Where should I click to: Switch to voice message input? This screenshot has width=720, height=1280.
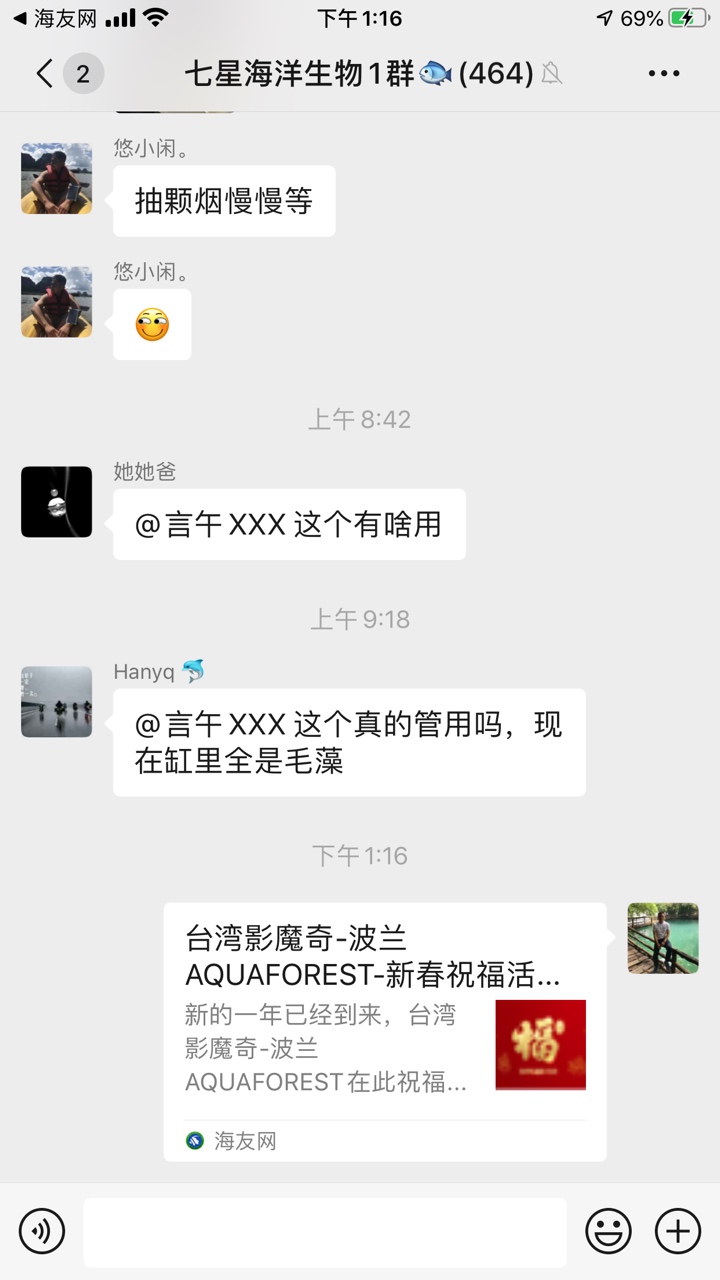pos(41,1230)
